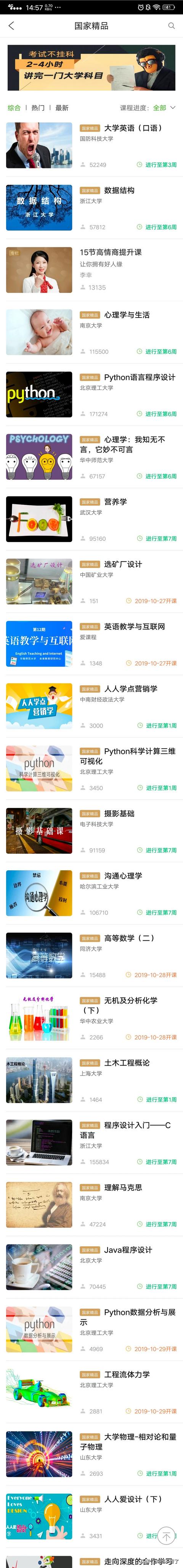Screen dimensions: 183x1568
Task: Open the 15节高情商提升课 course
Action: (x=91, y=269)
